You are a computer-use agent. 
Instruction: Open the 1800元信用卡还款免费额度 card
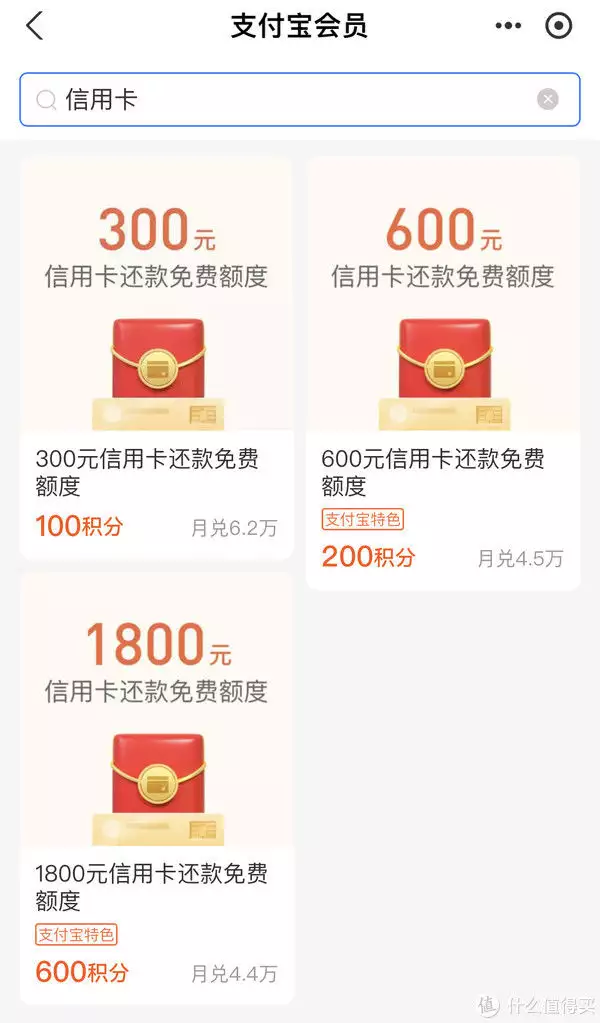click(156, 788)
